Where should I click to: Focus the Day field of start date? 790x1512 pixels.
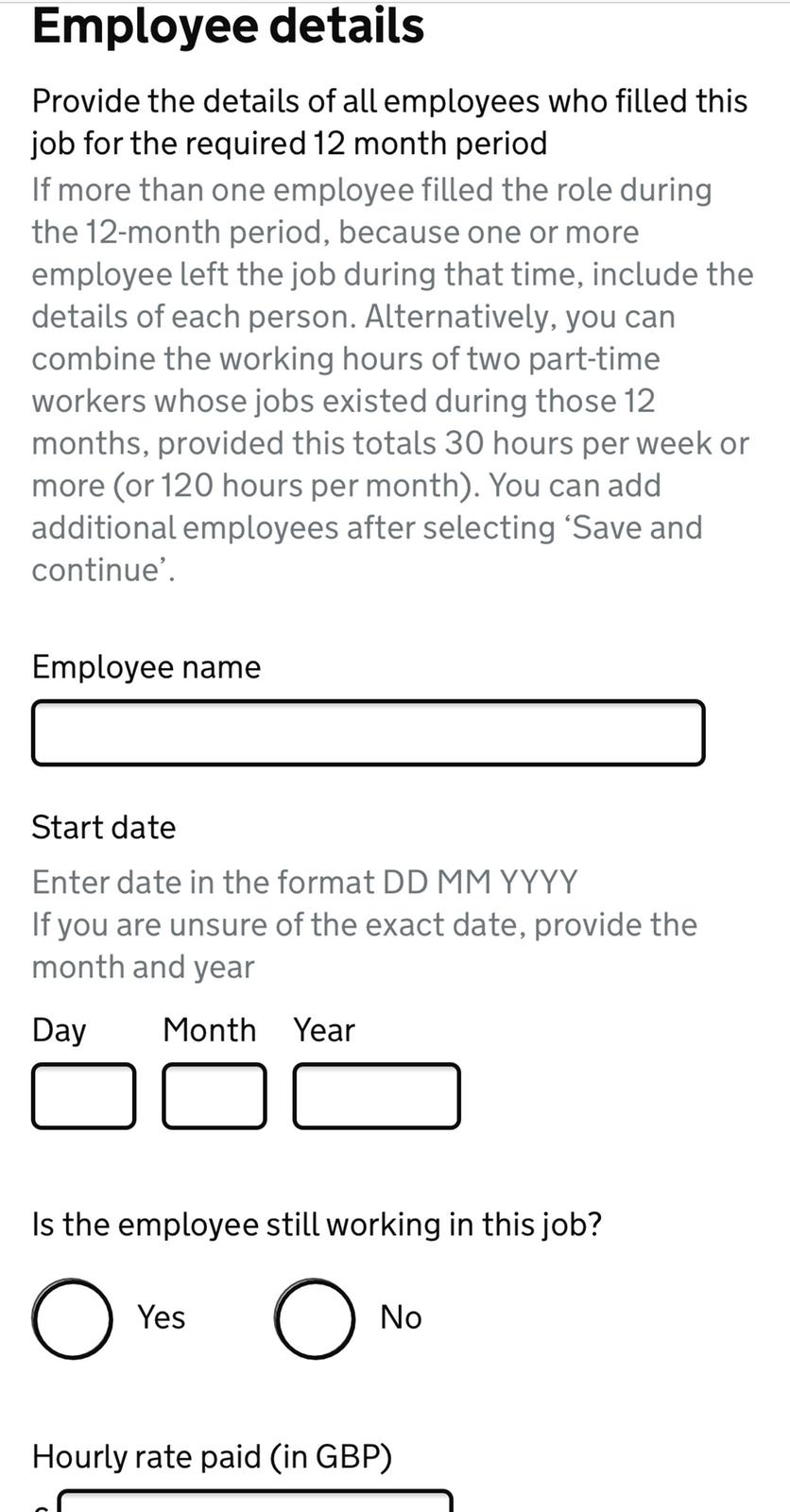[x=83, y=1096]
